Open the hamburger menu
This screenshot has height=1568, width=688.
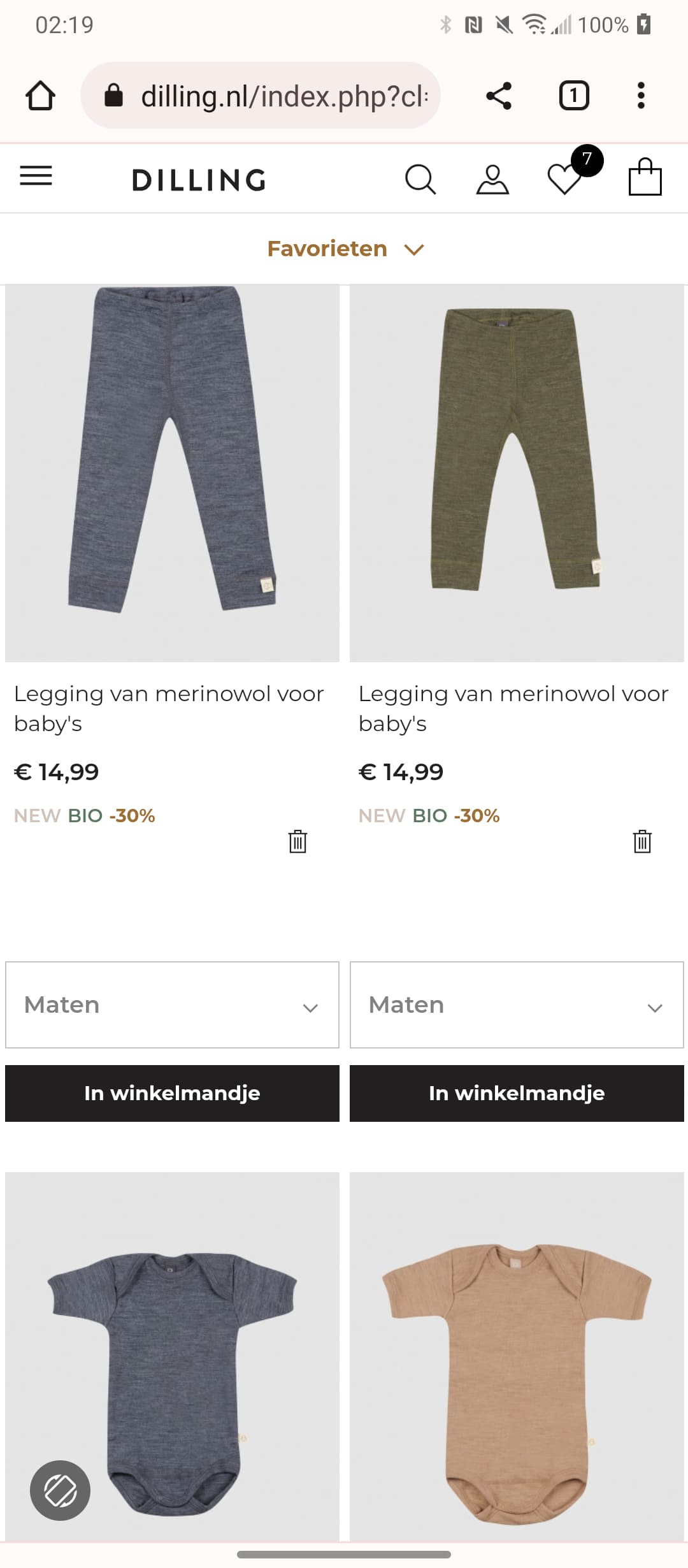36,176
